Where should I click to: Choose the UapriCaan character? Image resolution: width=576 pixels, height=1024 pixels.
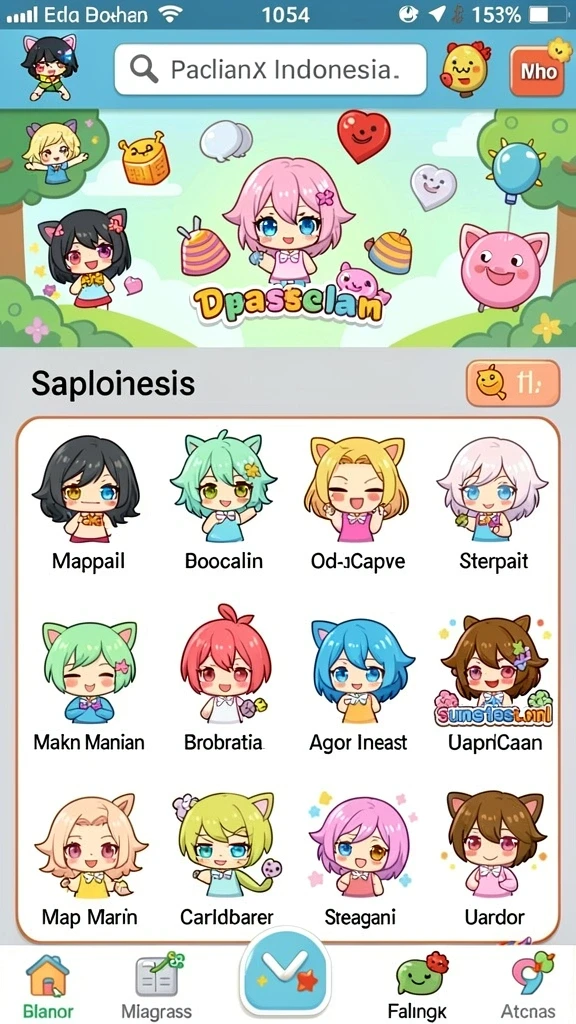click(x=495, y=682)
